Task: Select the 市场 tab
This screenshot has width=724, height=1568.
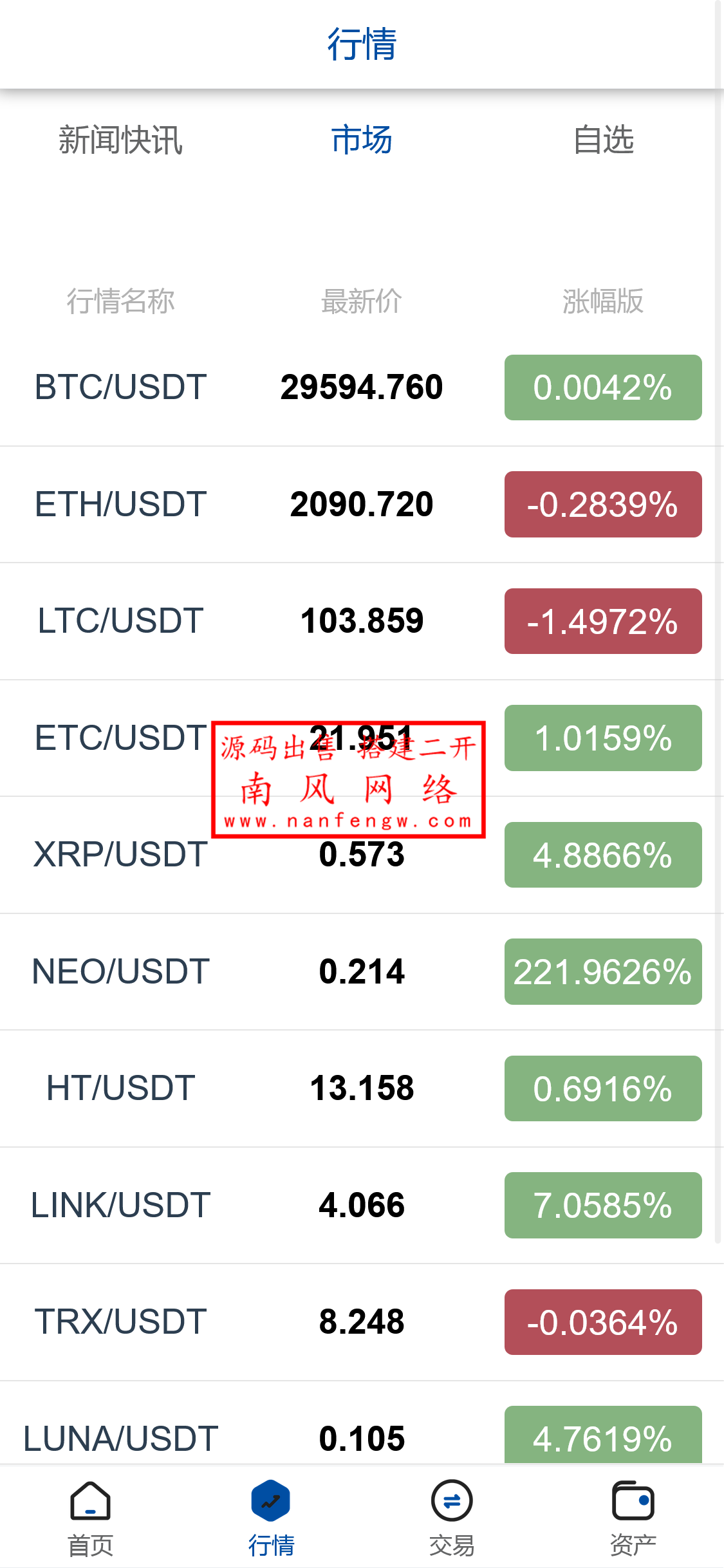Action: click(362, 140)
